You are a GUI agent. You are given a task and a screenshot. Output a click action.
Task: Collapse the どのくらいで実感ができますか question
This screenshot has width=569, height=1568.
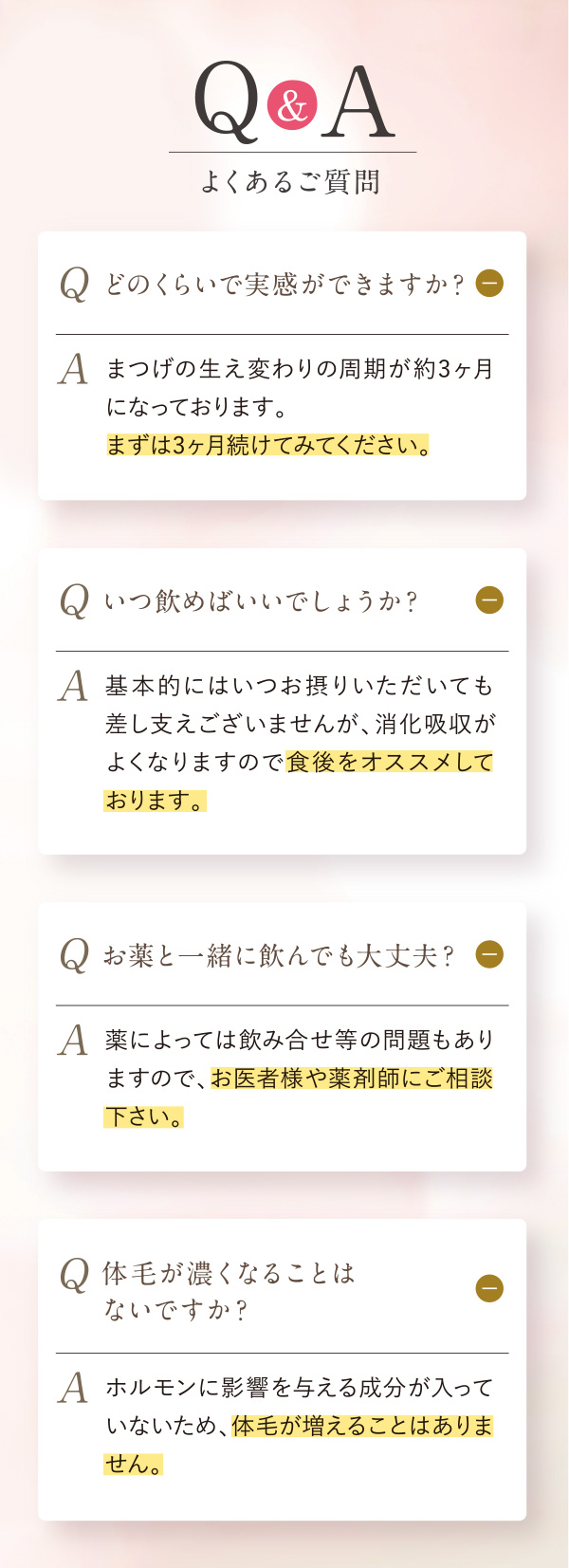pos(489,284)
